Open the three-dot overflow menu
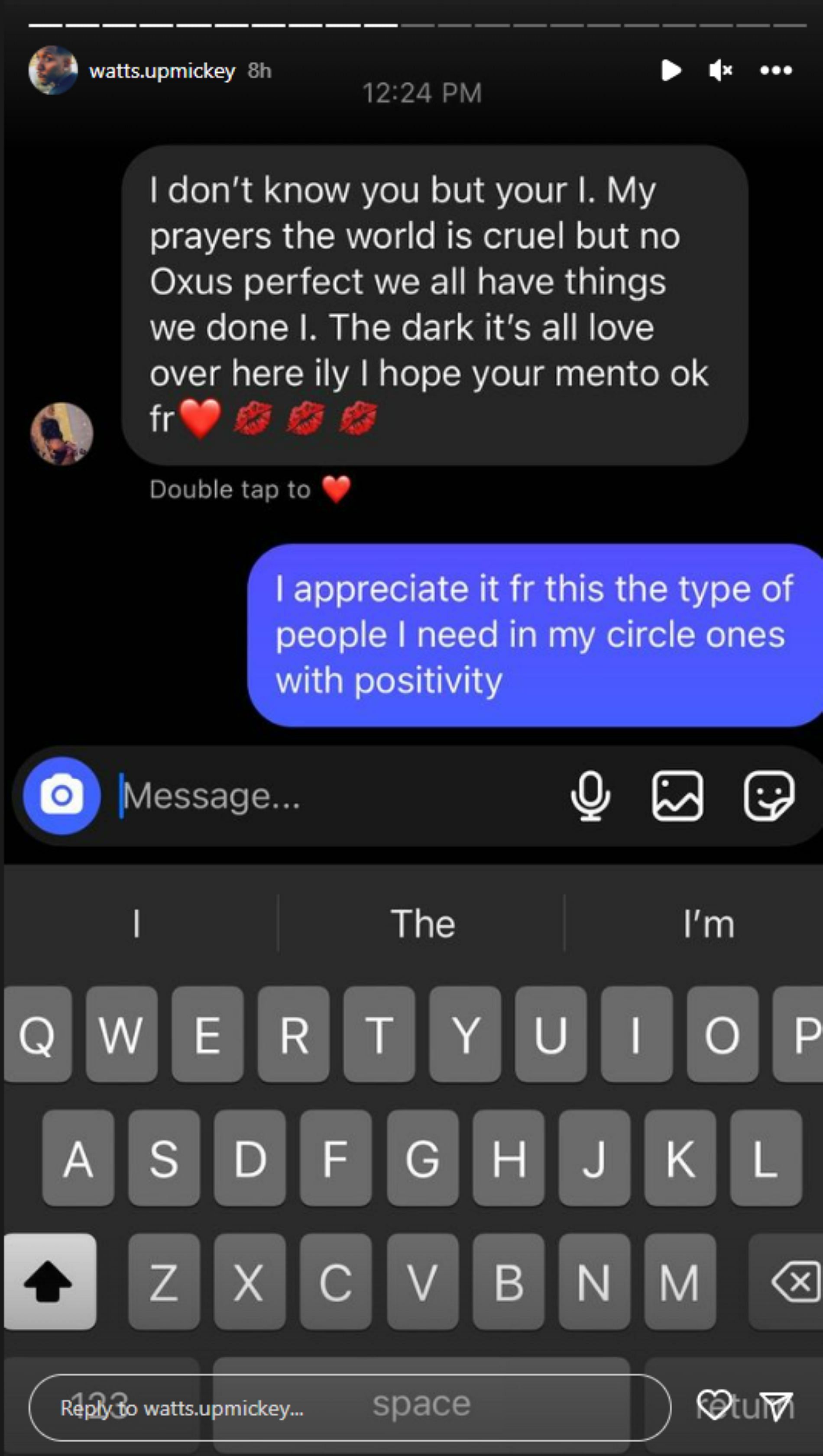 click(x=775, y=70)
